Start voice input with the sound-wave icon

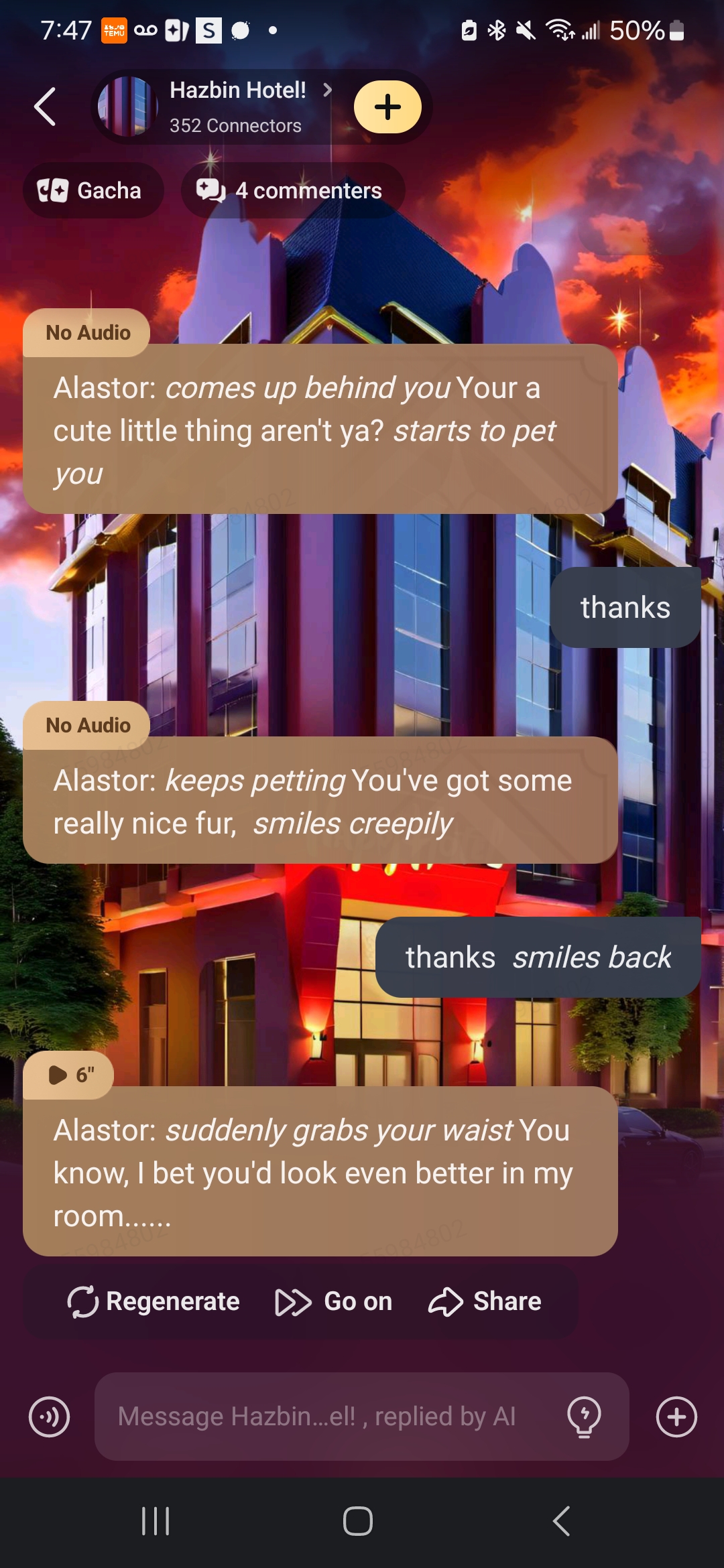click(49, 1417)
